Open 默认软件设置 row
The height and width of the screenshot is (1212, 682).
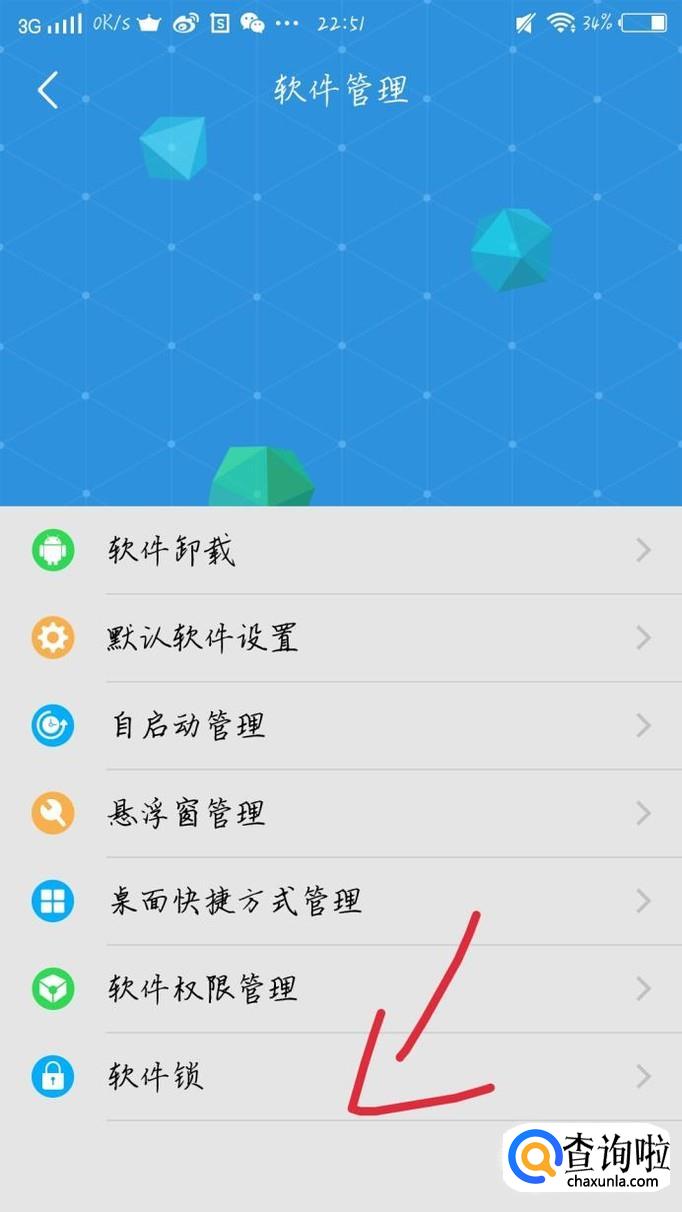(x=341, y=638)
